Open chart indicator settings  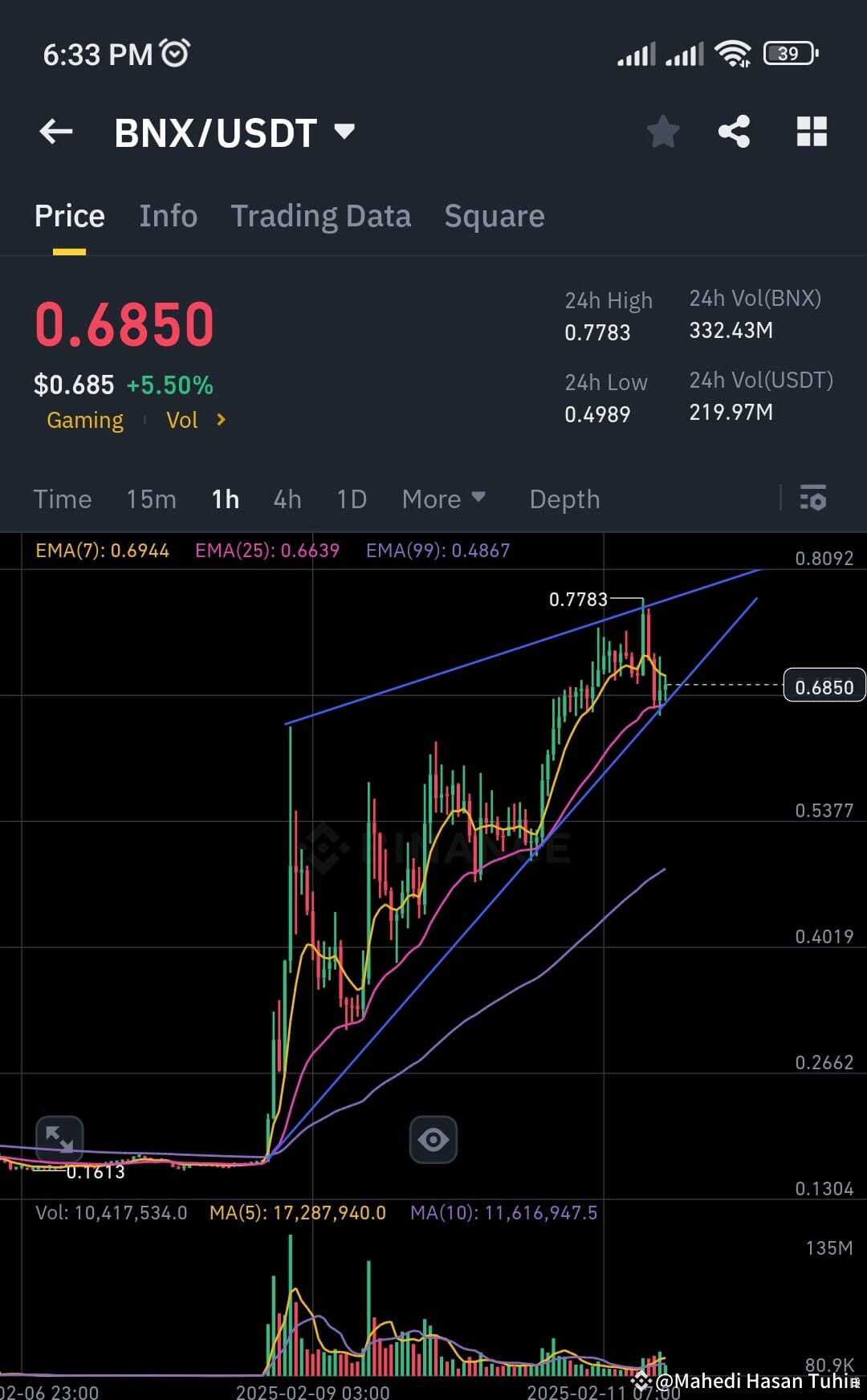812,499
